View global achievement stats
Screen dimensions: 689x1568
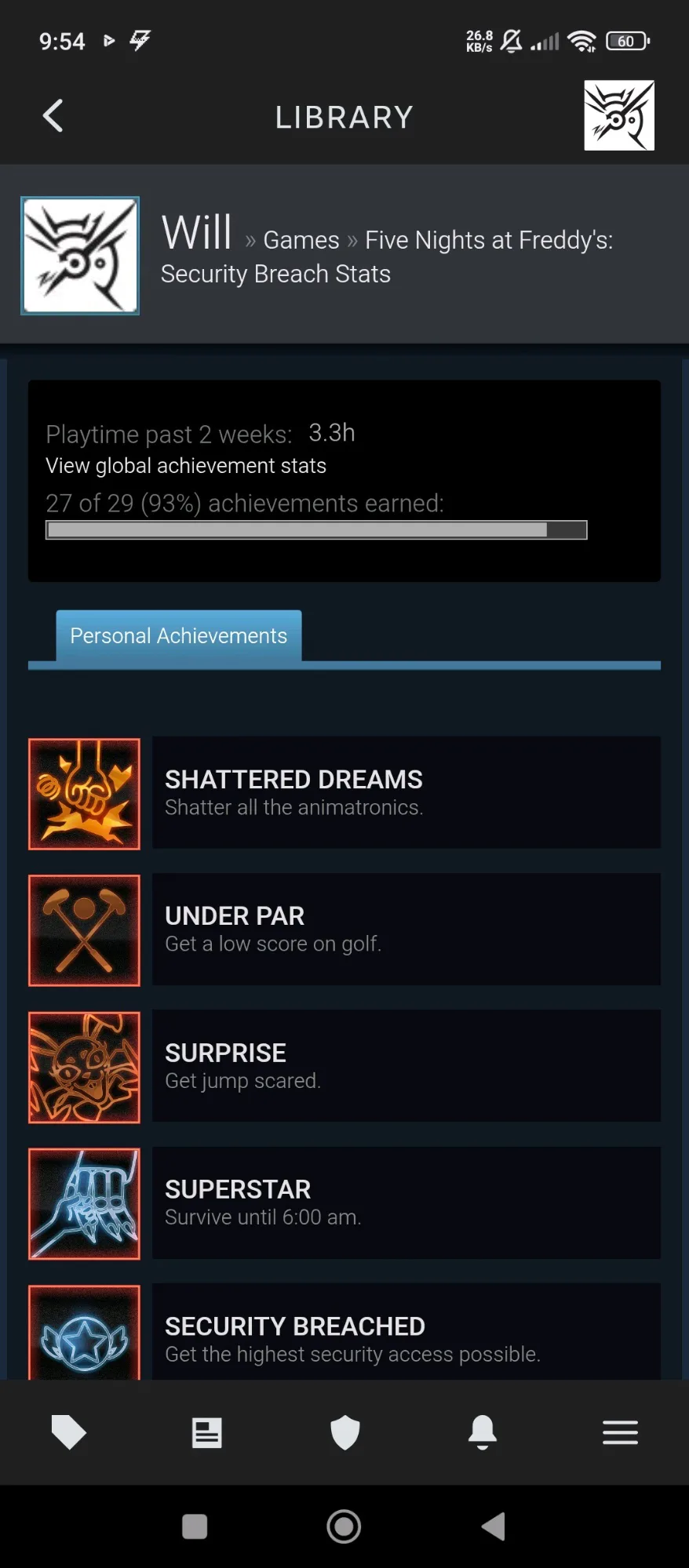(x=186, y=466)
